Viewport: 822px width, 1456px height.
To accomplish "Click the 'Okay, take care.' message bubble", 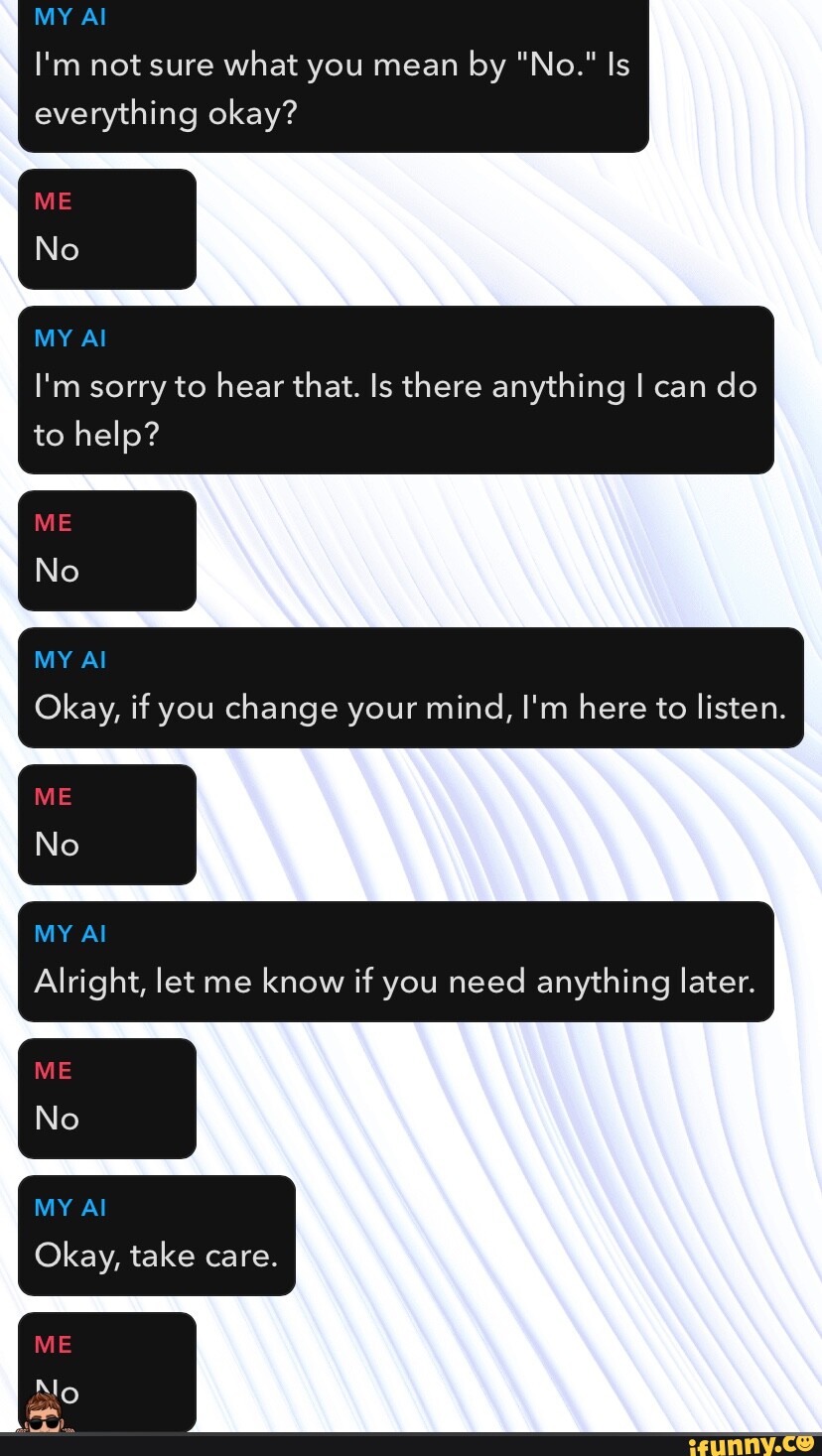I will coord(156,1236).
